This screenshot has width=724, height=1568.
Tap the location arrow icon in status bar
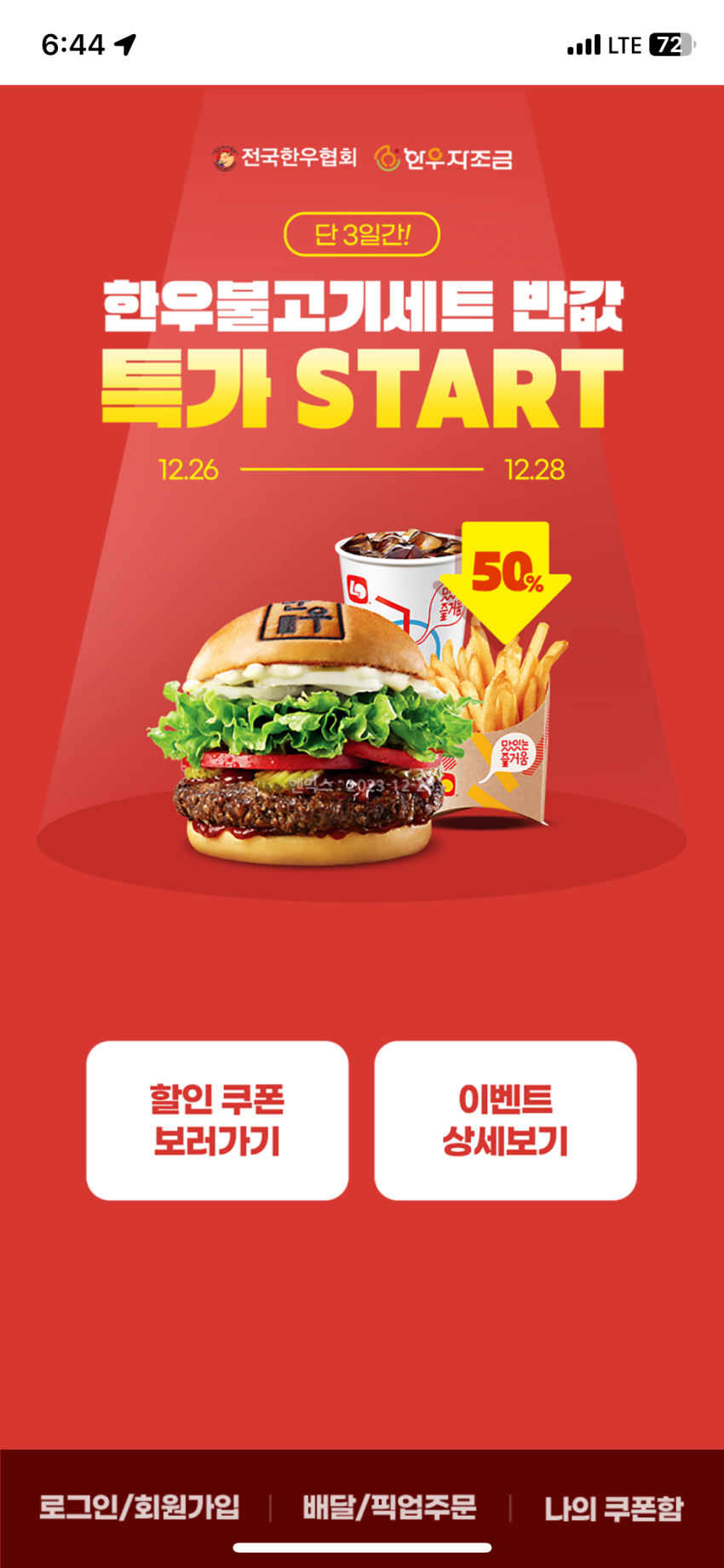(126, 43)
